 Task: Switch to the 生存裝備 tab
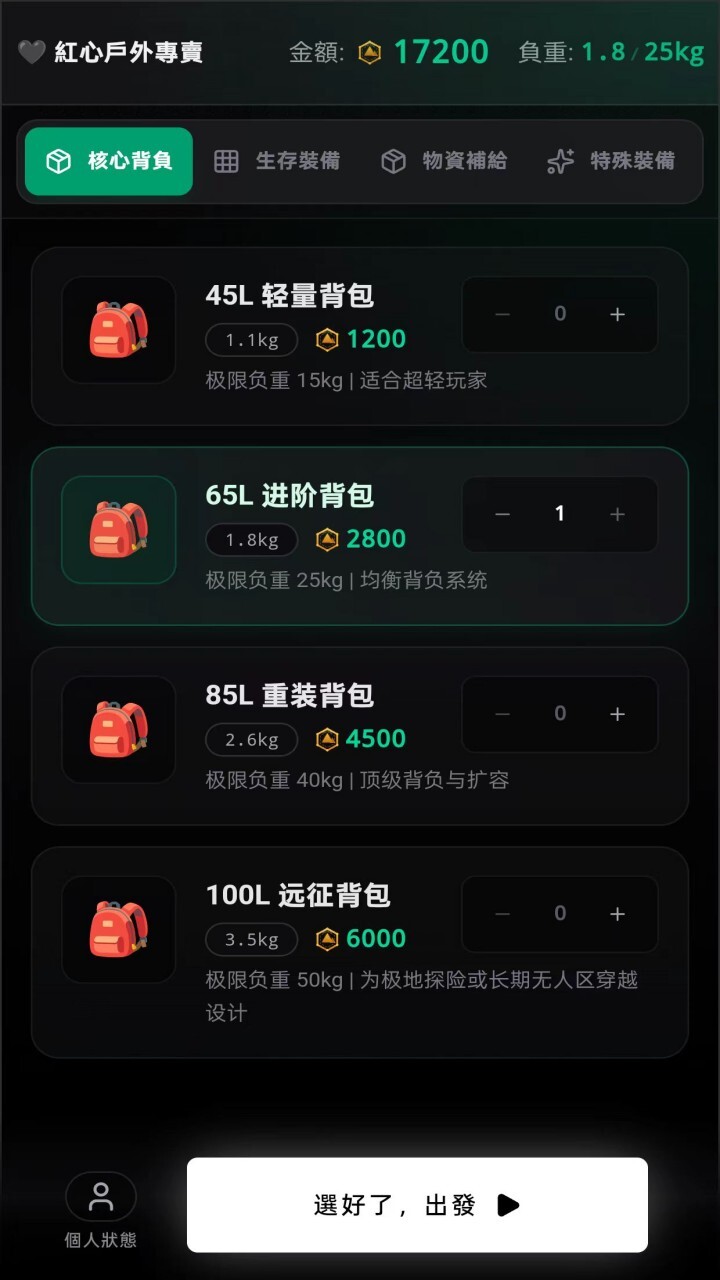coord(277,161)
